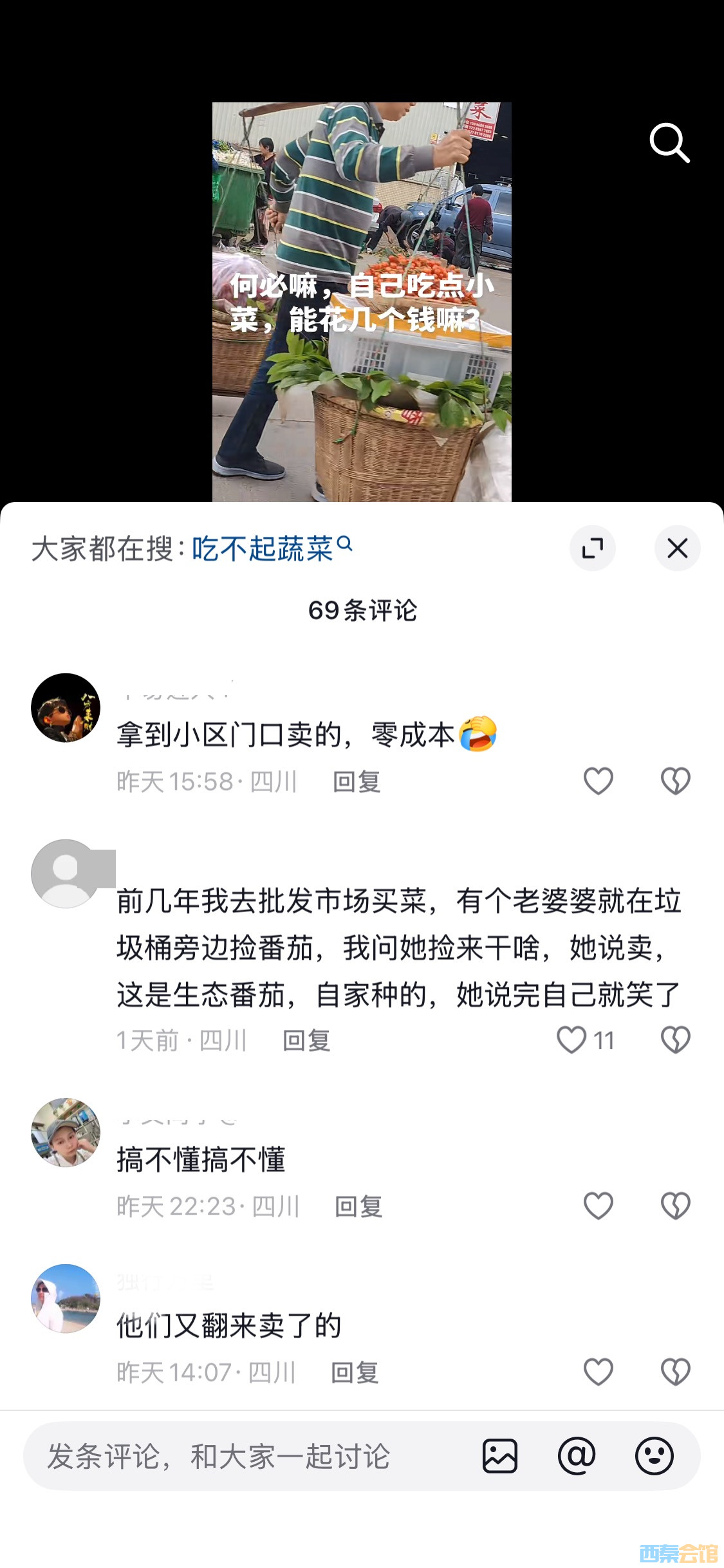Screen dimensions: 724x1568
Task: Open the emoji picker
Action: (654, 1457)
